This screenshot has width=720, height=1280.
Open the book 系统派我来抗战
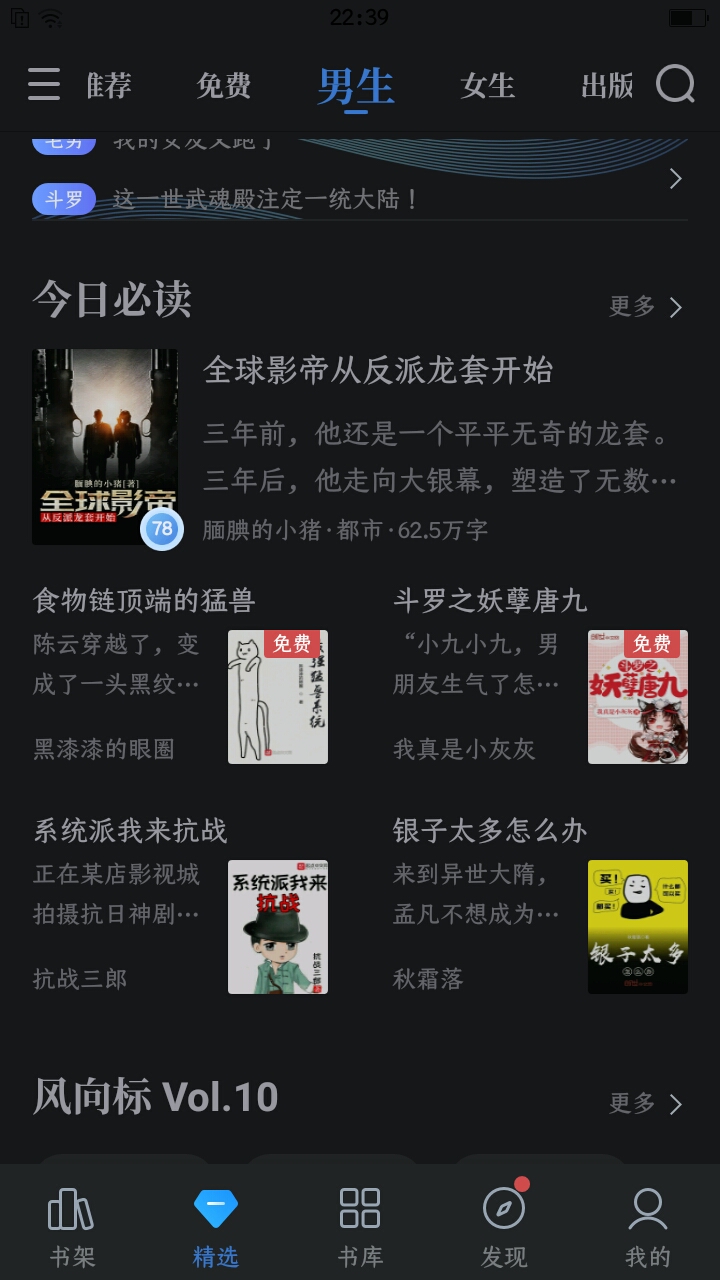pos(130,830)
